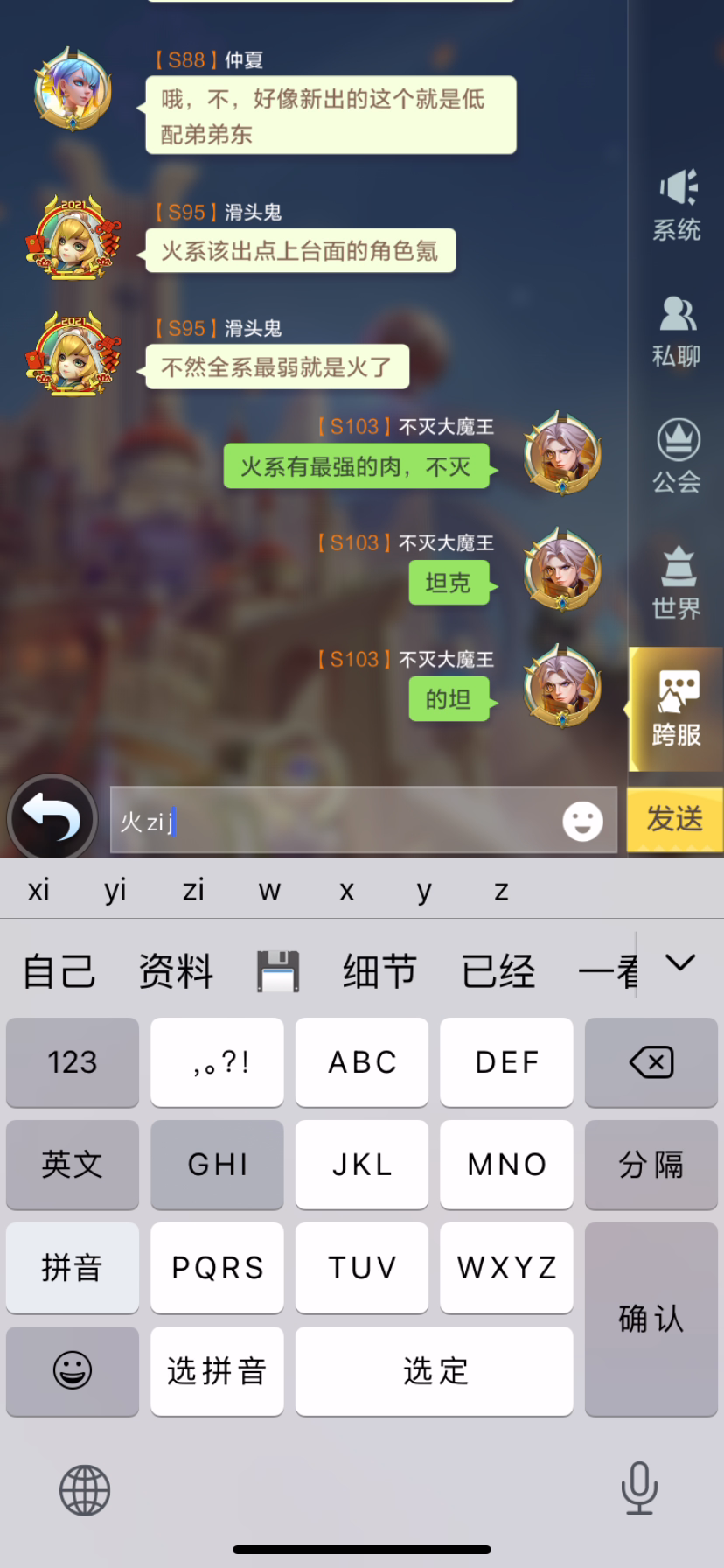Image resolution: width=724 pixels, height=1568 pixels.
Task: Open the 世界 world channel
Action: (677, 582)
